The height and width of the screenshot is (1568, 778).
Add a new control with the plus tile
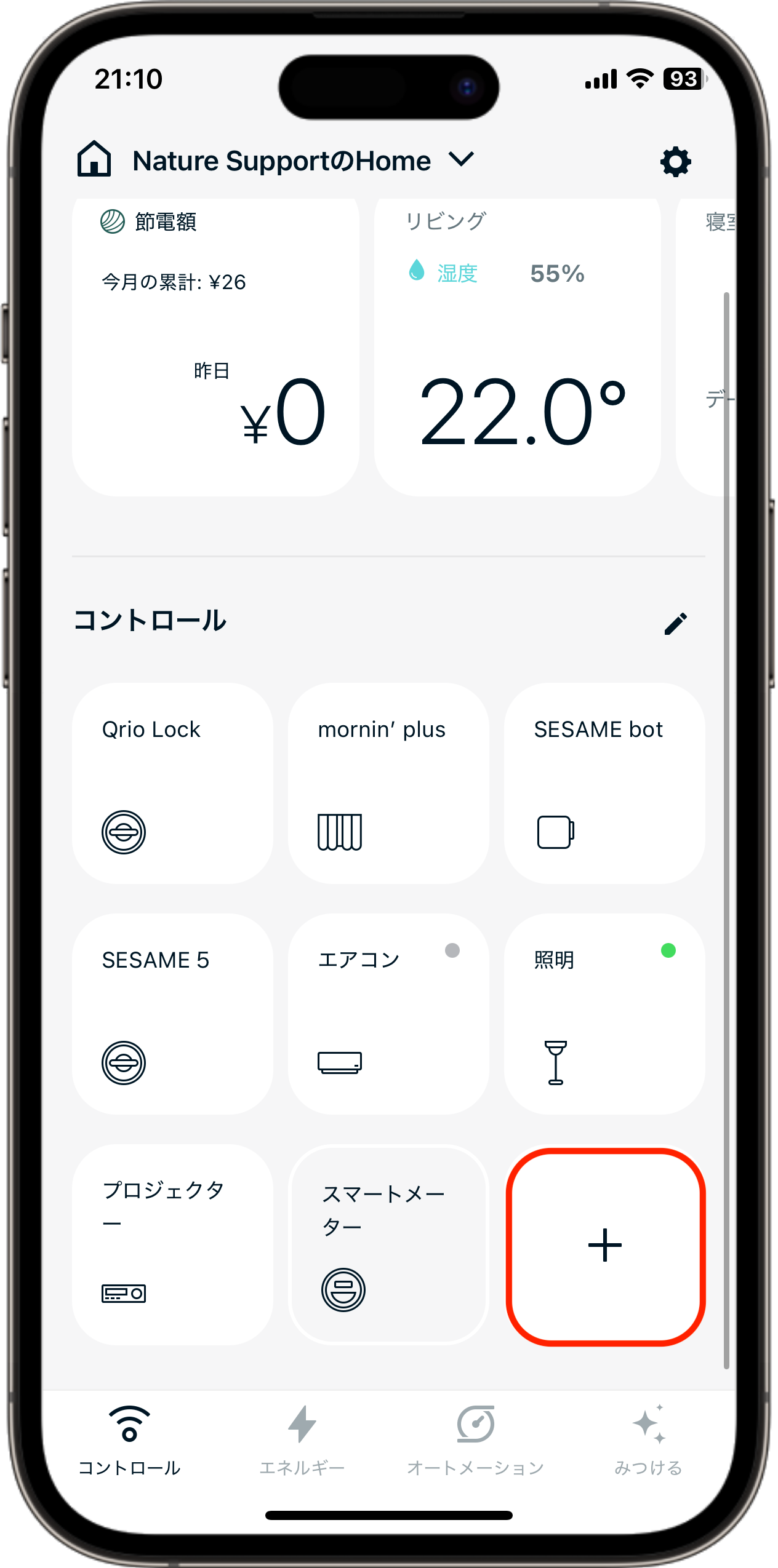point(605,1246)
